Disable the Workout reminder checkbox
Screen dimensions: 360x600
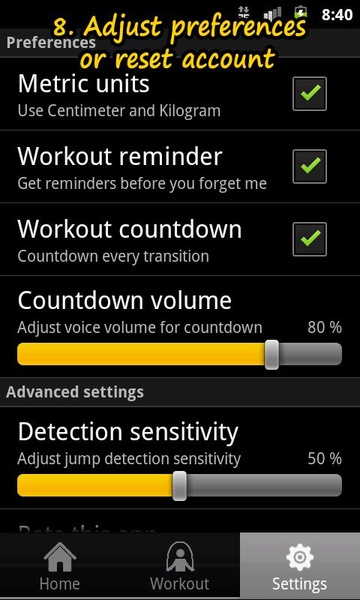pyautogui.click(x=310, y=166)
